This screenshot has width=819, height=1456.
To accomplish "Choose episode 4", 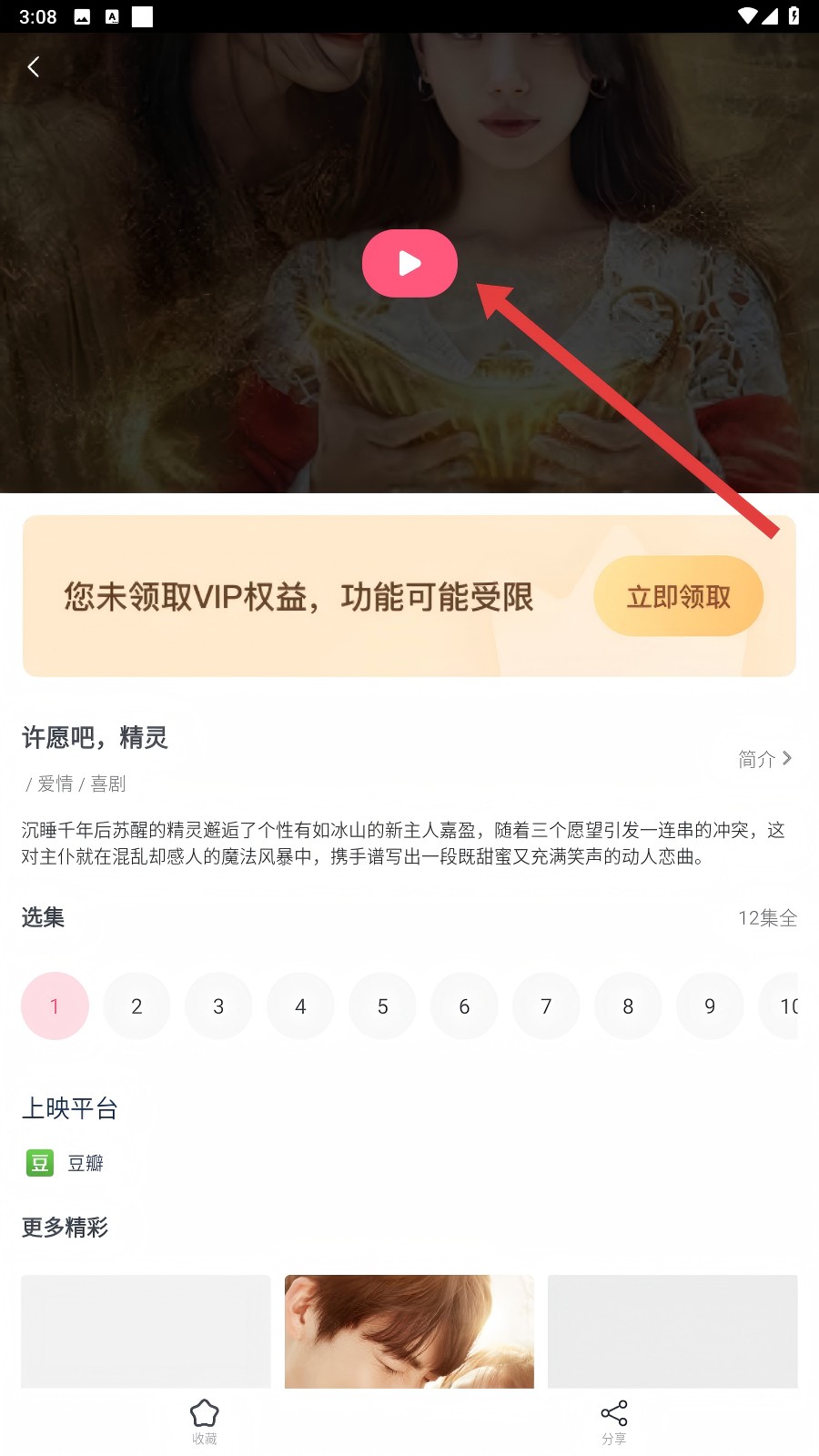I will [300, 1006].
